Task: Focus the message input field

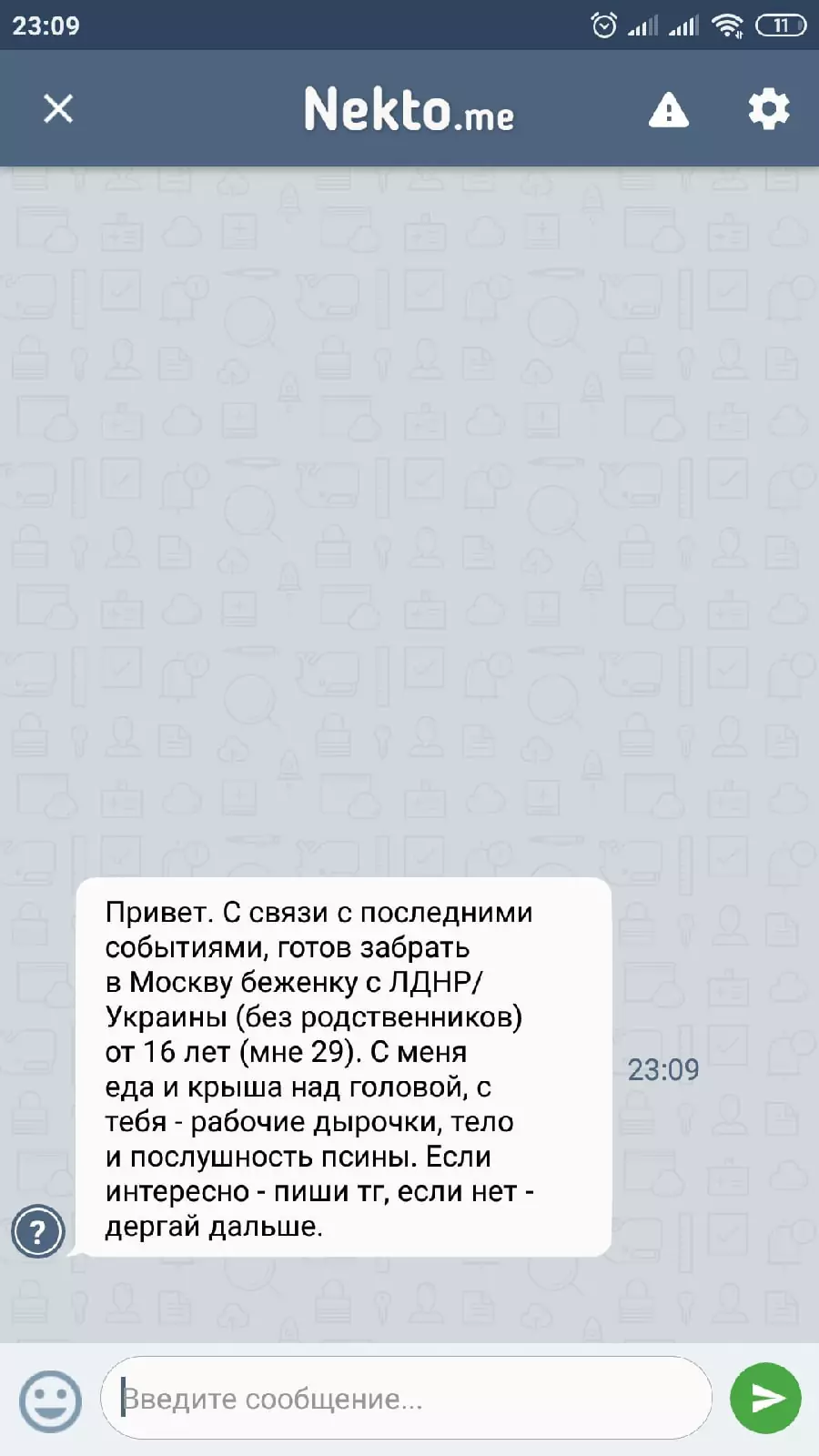Action: coord(405,1399)
